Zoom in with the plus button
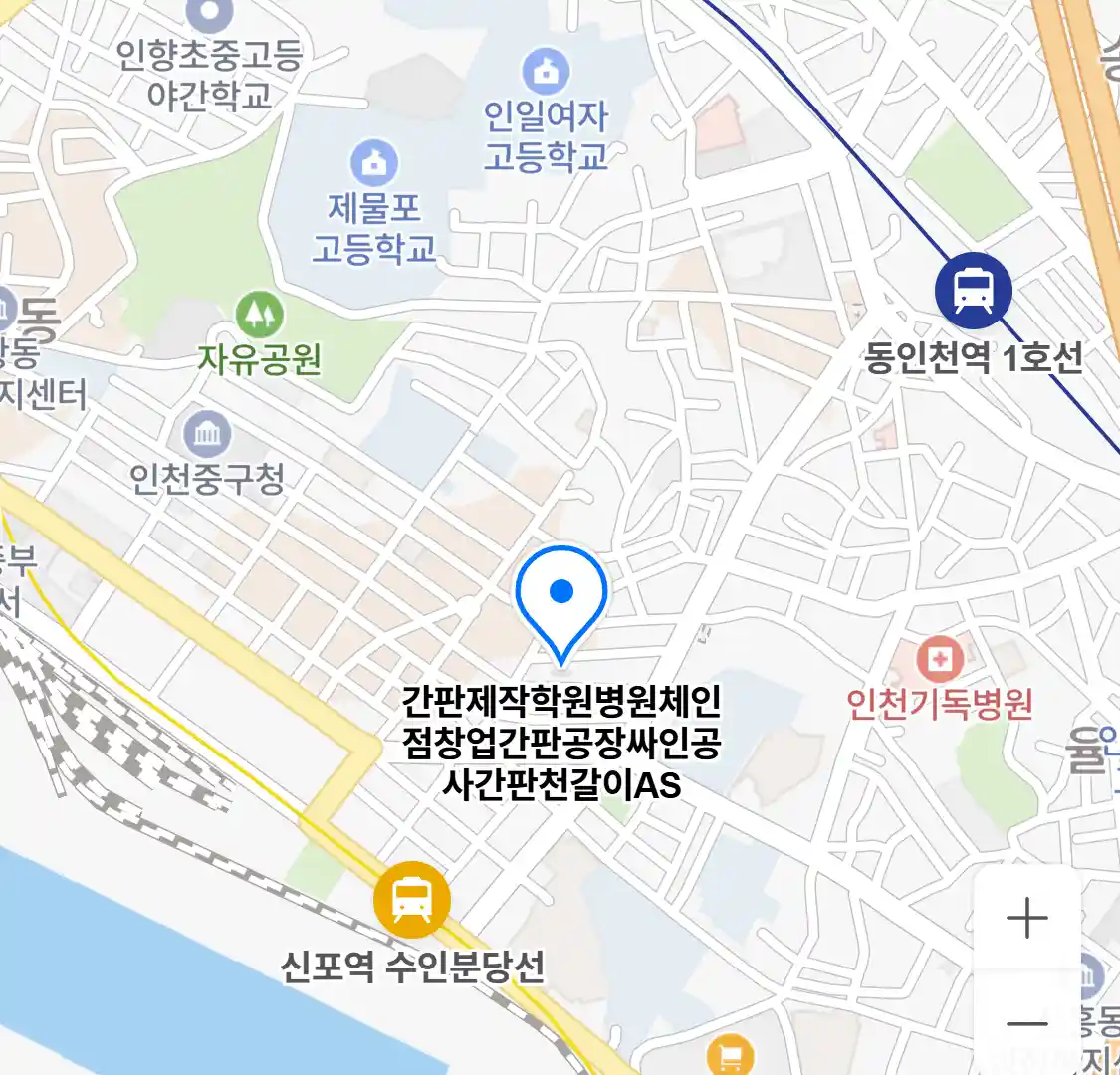The height and width of the screenshot is (1075, 1120). pos(1026,918)
